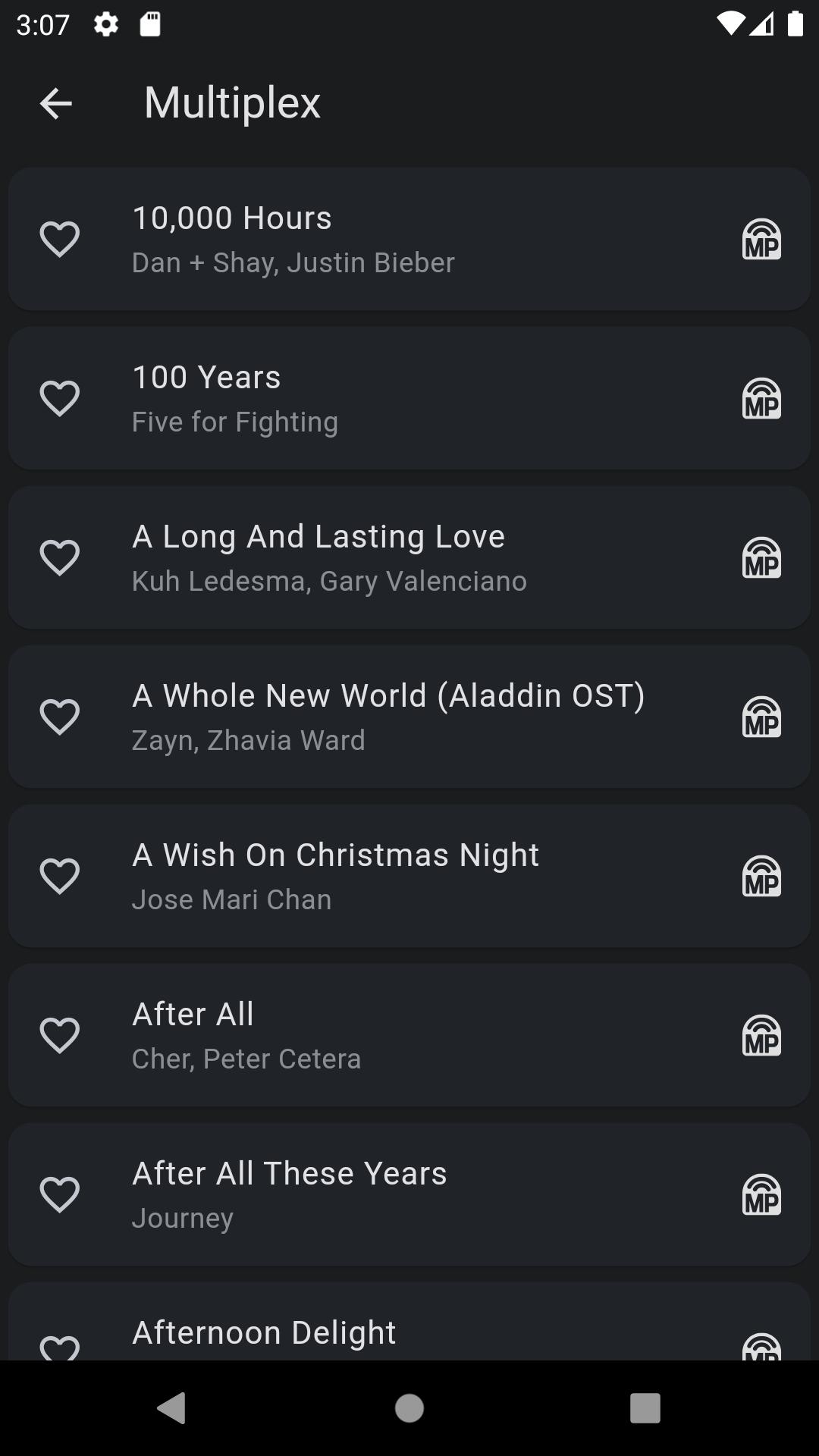Viewport: 819px width, 1456px height.
Task: Open After All These Years
Action: (409, 1194)
